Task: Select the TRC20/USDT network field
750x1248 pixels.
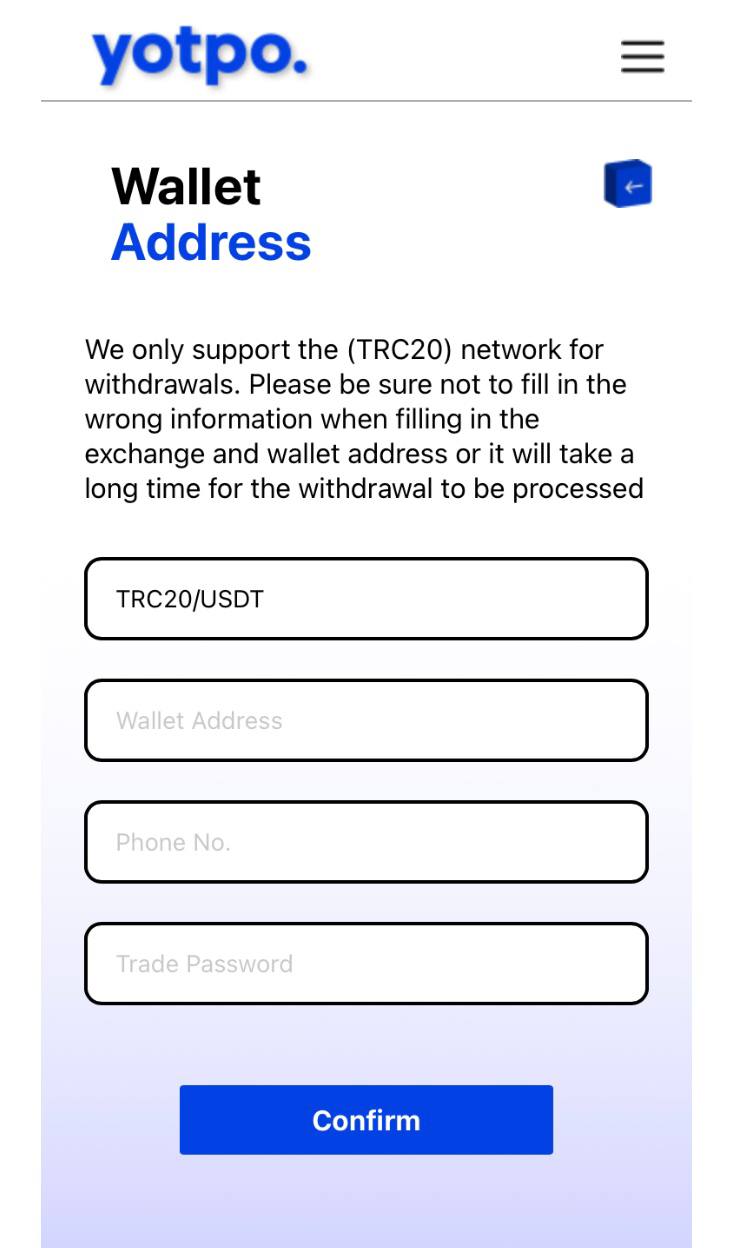Action: (x=366, y=599)
